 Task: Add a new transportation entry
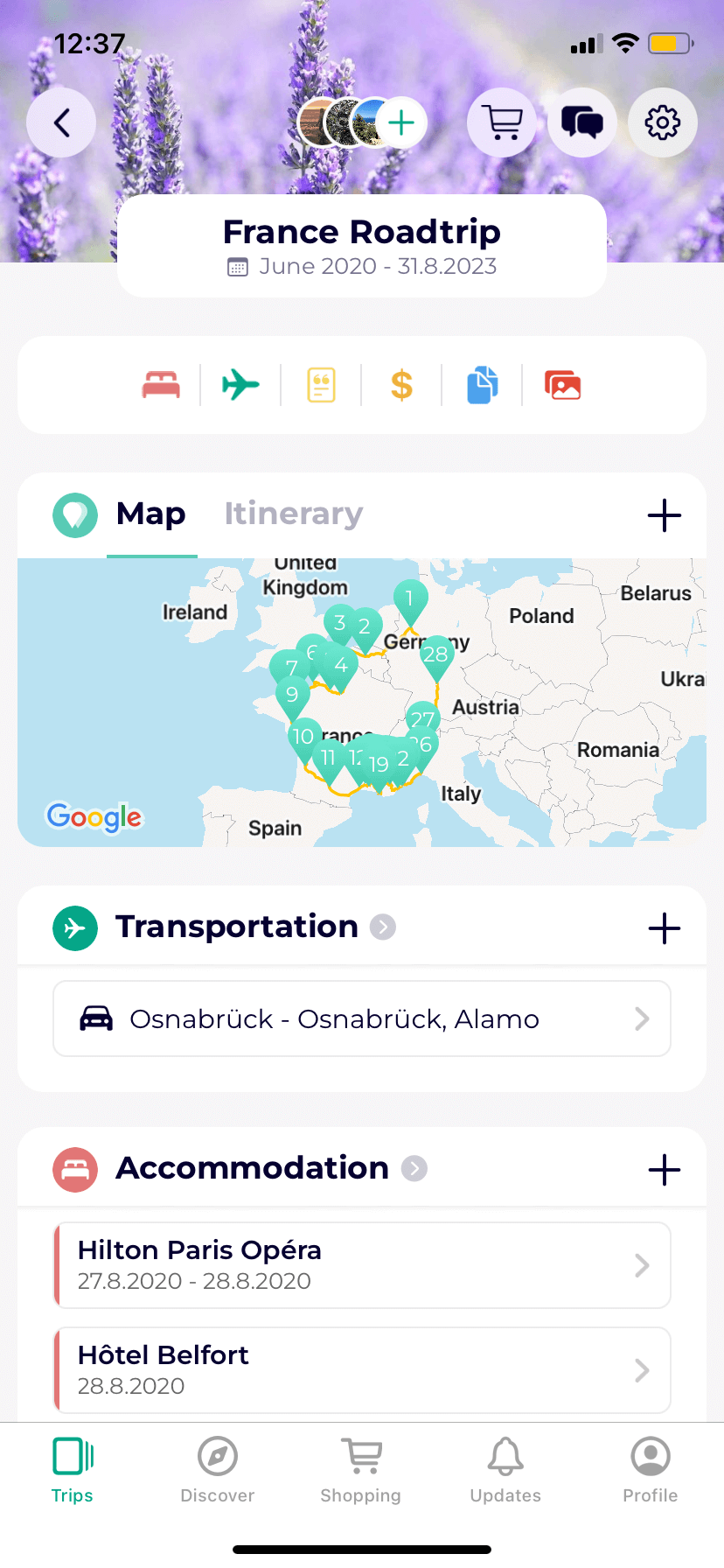coord(664,927)
